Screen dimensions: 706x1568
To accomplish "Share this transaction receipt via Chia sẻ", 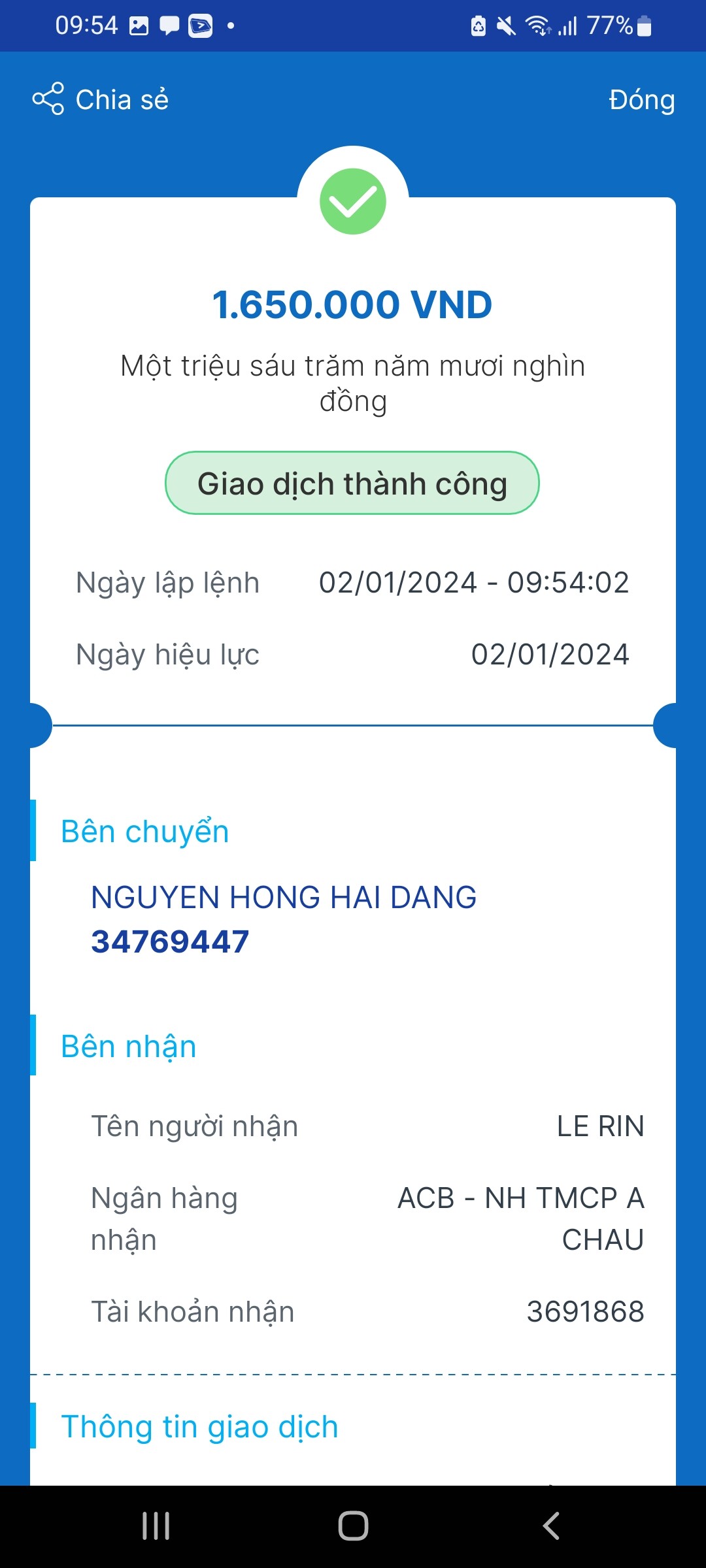I will point(101,99).
